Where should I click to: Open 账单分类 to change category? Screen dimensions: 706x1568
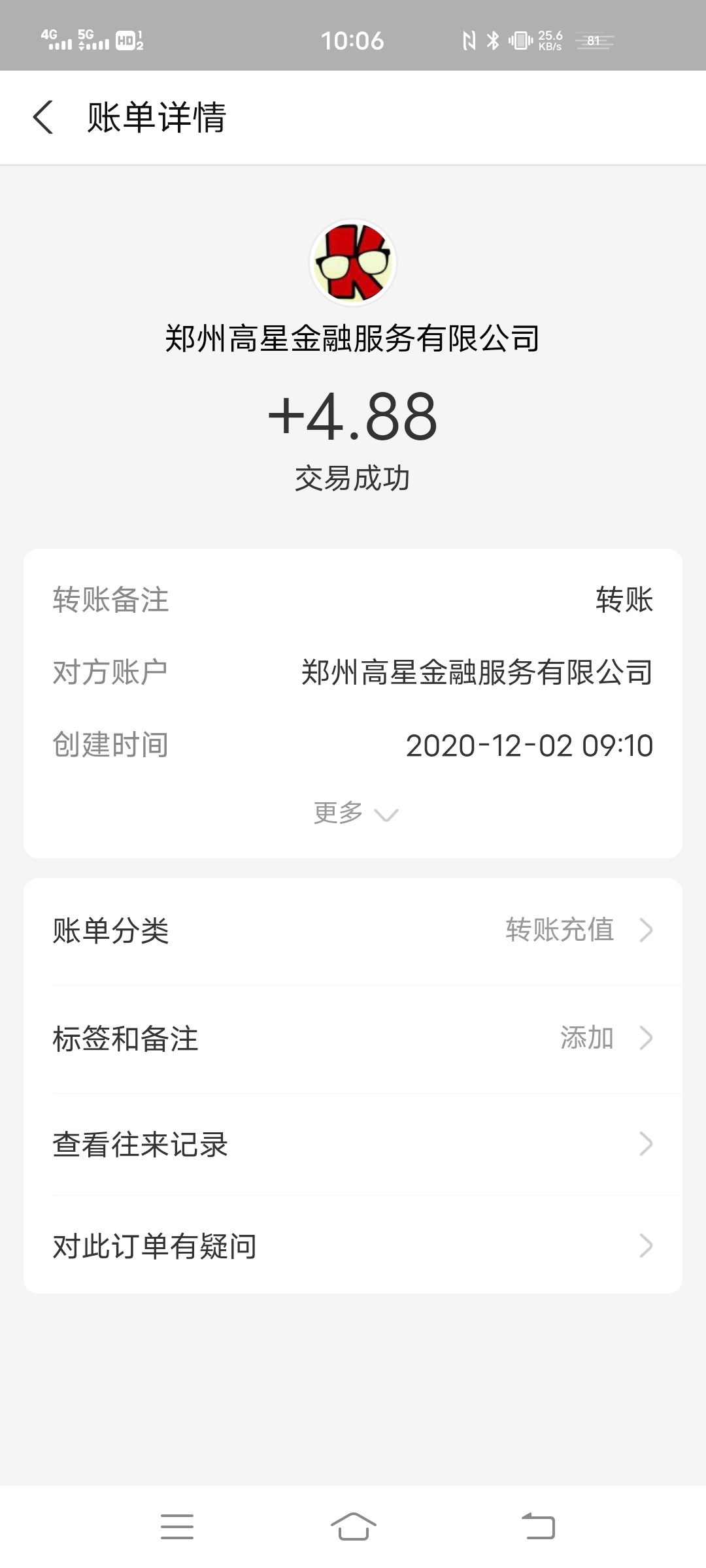tap(353, 930)
